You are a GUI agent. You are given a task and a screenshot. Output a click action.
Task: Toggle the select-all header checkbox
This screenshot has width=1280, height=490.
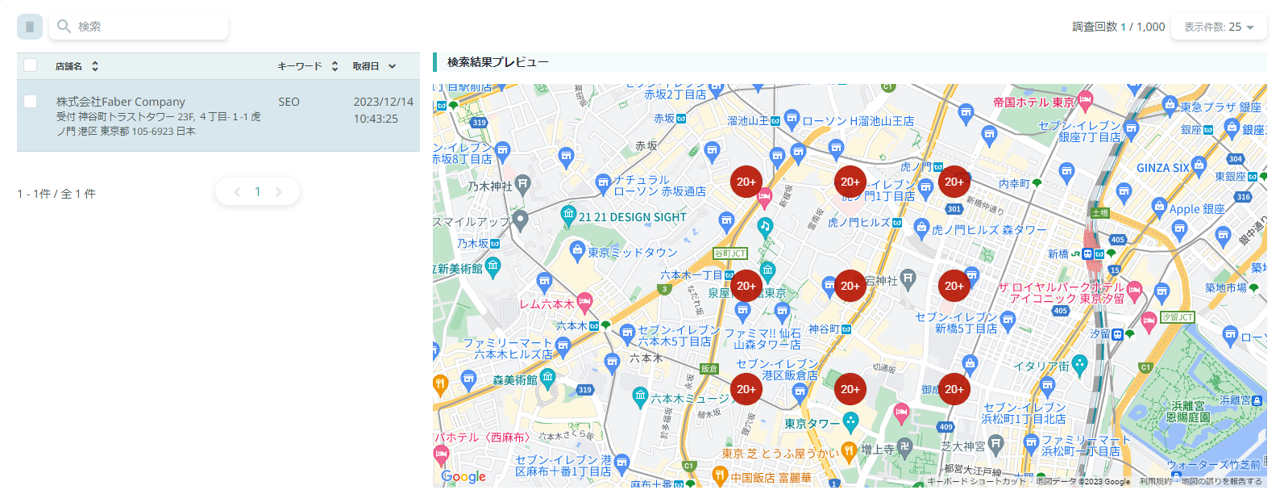[30, 66]
